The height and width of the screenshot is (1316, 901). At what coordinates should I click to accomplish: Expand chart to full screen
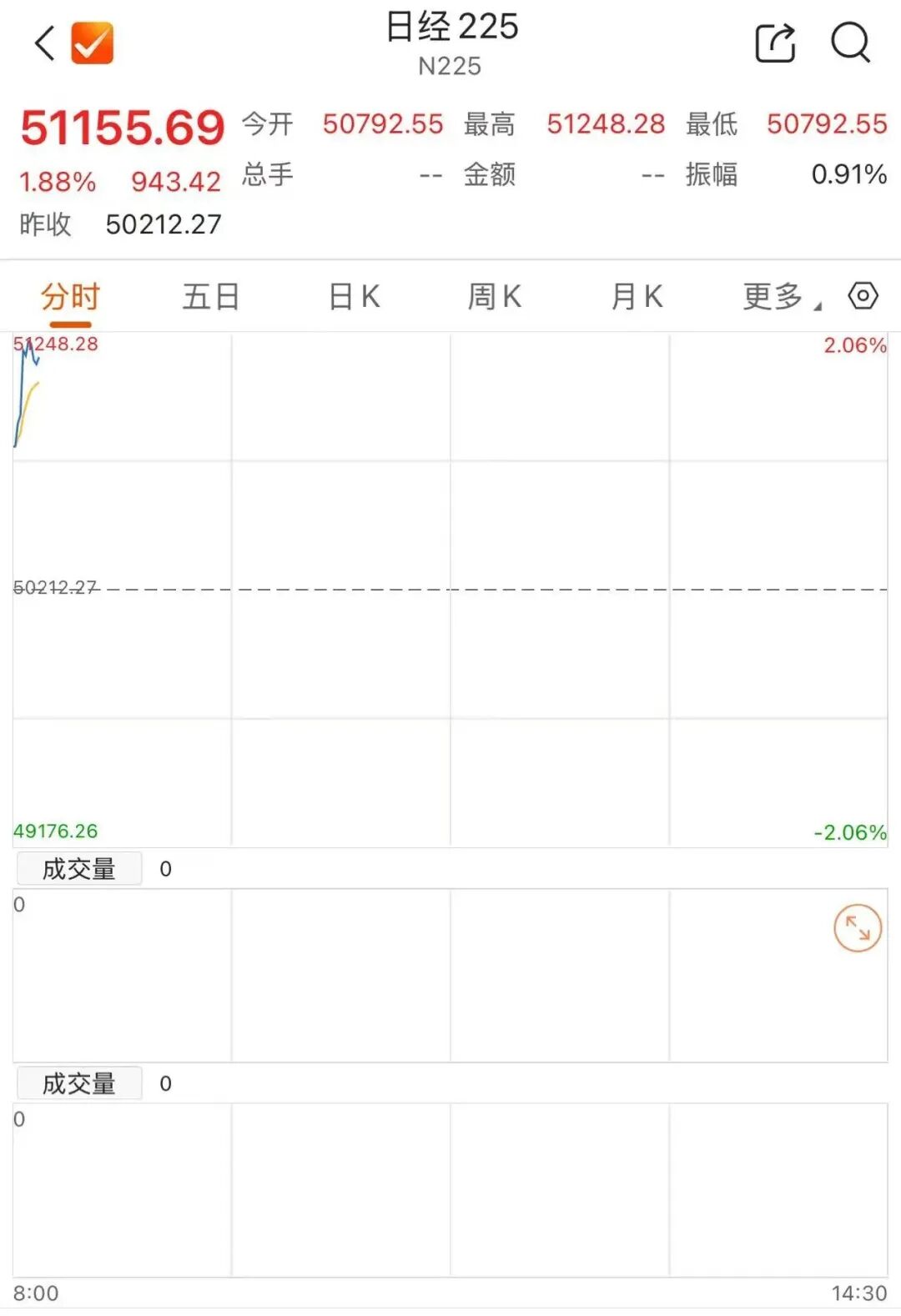point(858,928)
